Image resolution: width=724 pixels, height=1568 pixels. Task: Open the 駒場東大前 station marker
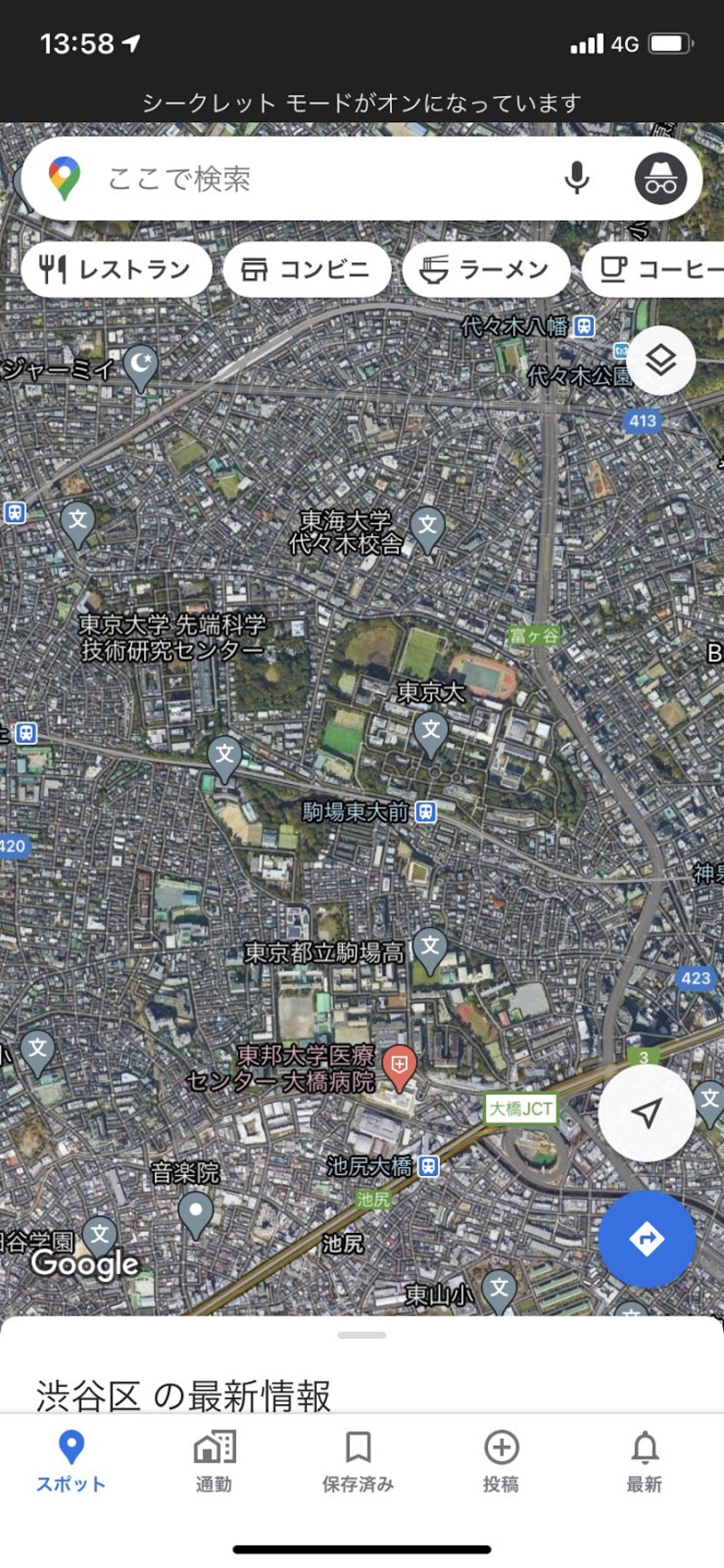(x=425, y=812)
